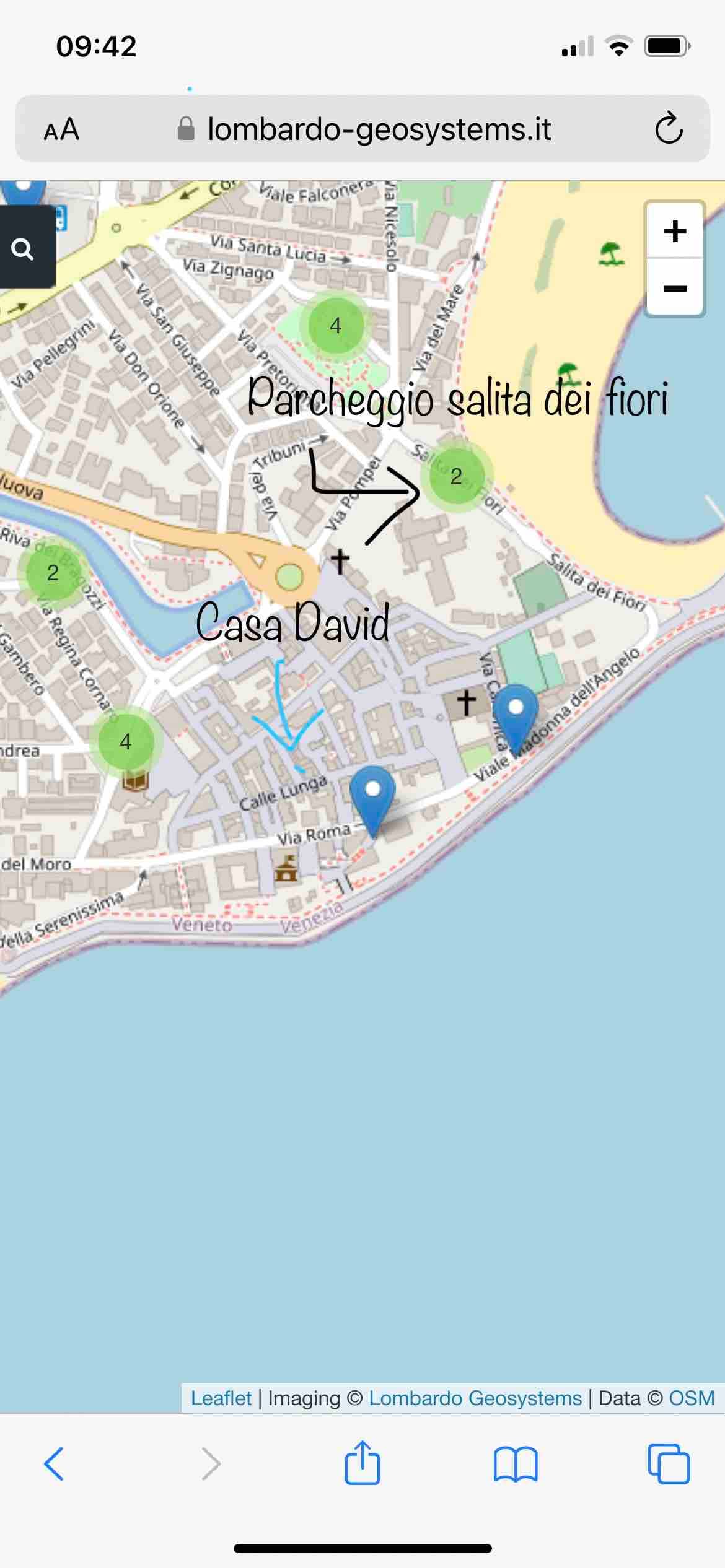Tap the lombardo-geosystems.it address bar
725x1568 pixels.
click(x=378, y=129)
